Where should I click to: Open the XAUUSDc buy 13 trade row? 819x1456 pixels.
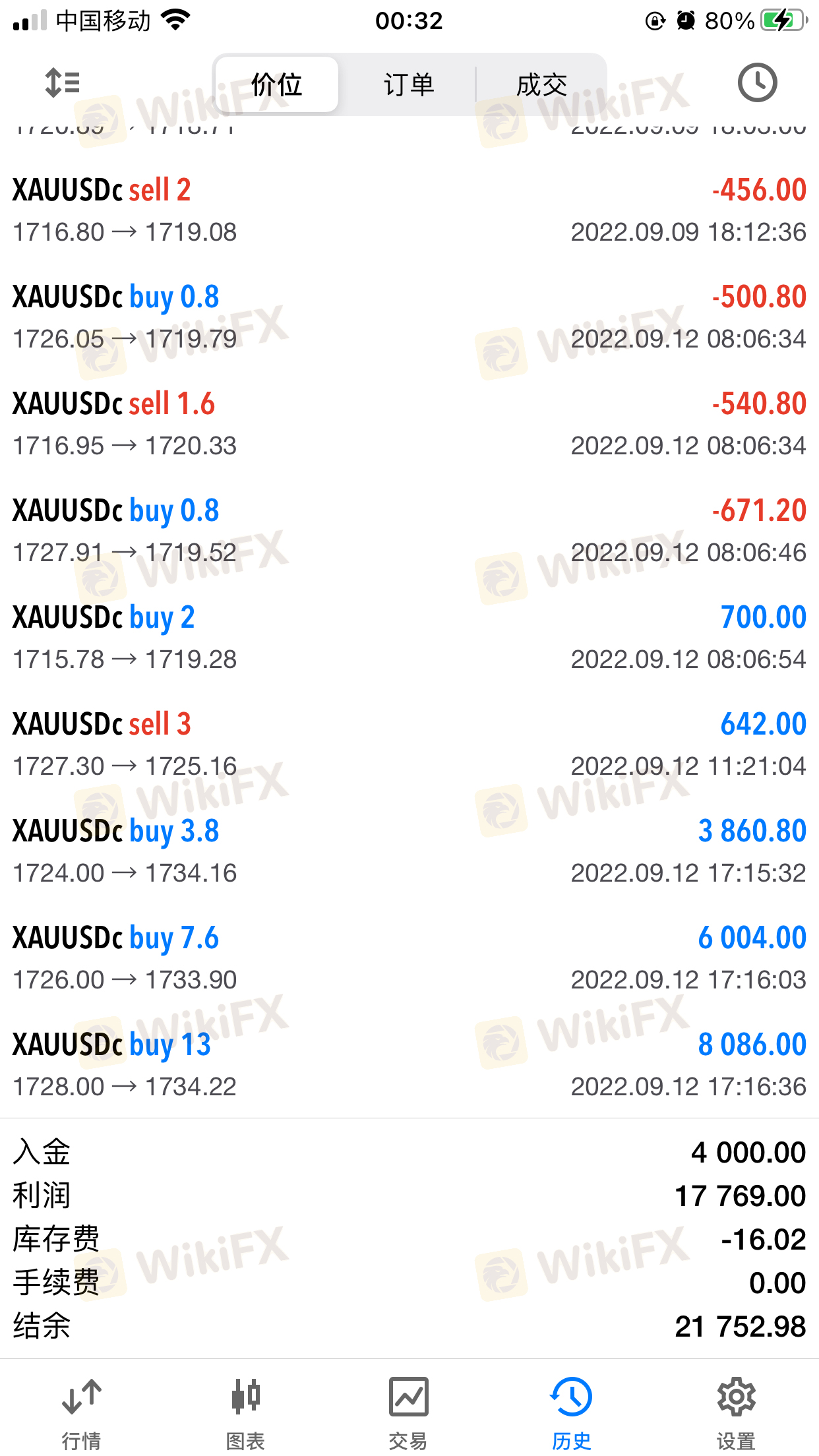[x=409, y=1064]
